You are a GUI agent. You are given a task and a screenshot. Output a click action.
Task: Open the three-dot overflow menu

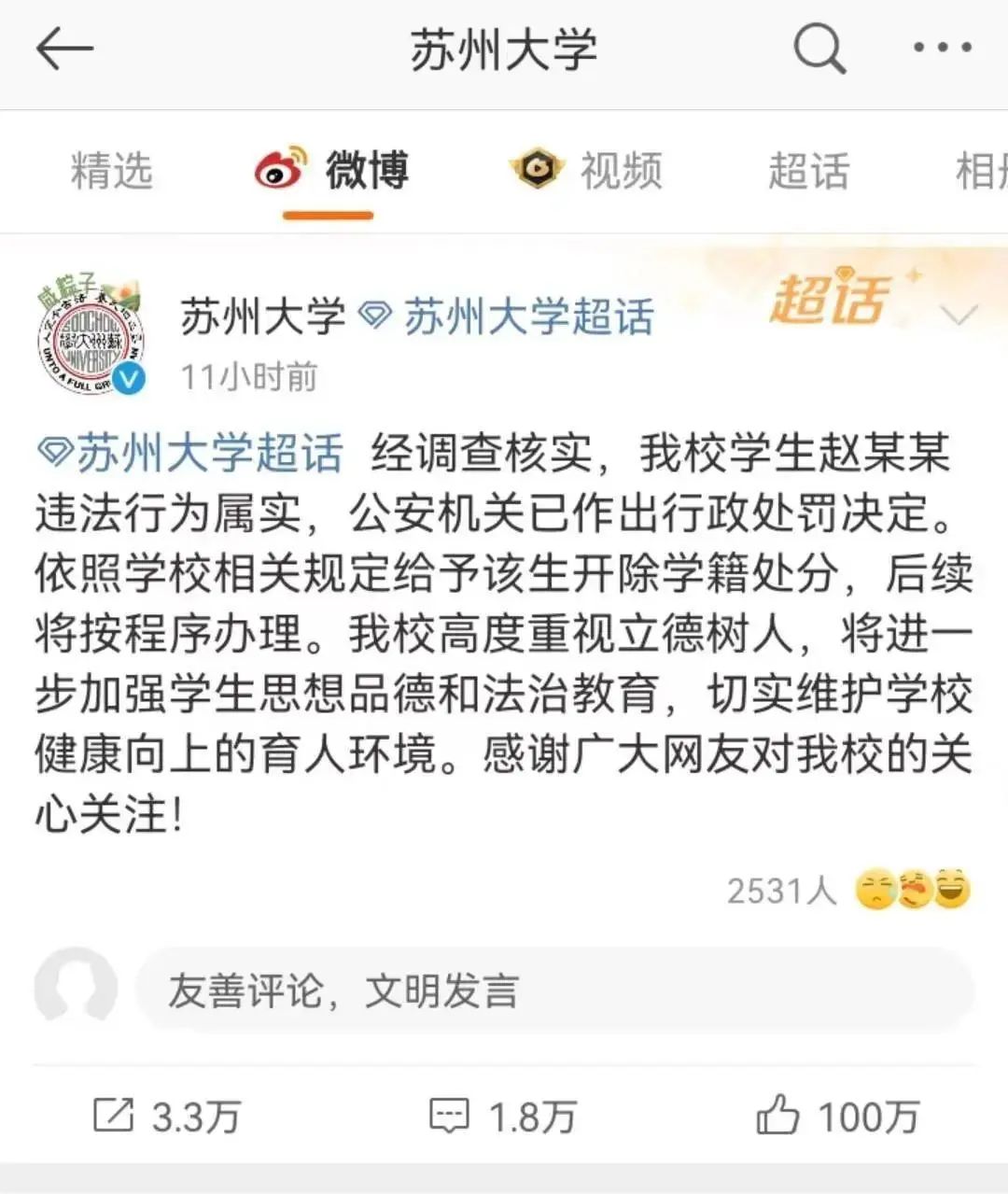[942, 49]
